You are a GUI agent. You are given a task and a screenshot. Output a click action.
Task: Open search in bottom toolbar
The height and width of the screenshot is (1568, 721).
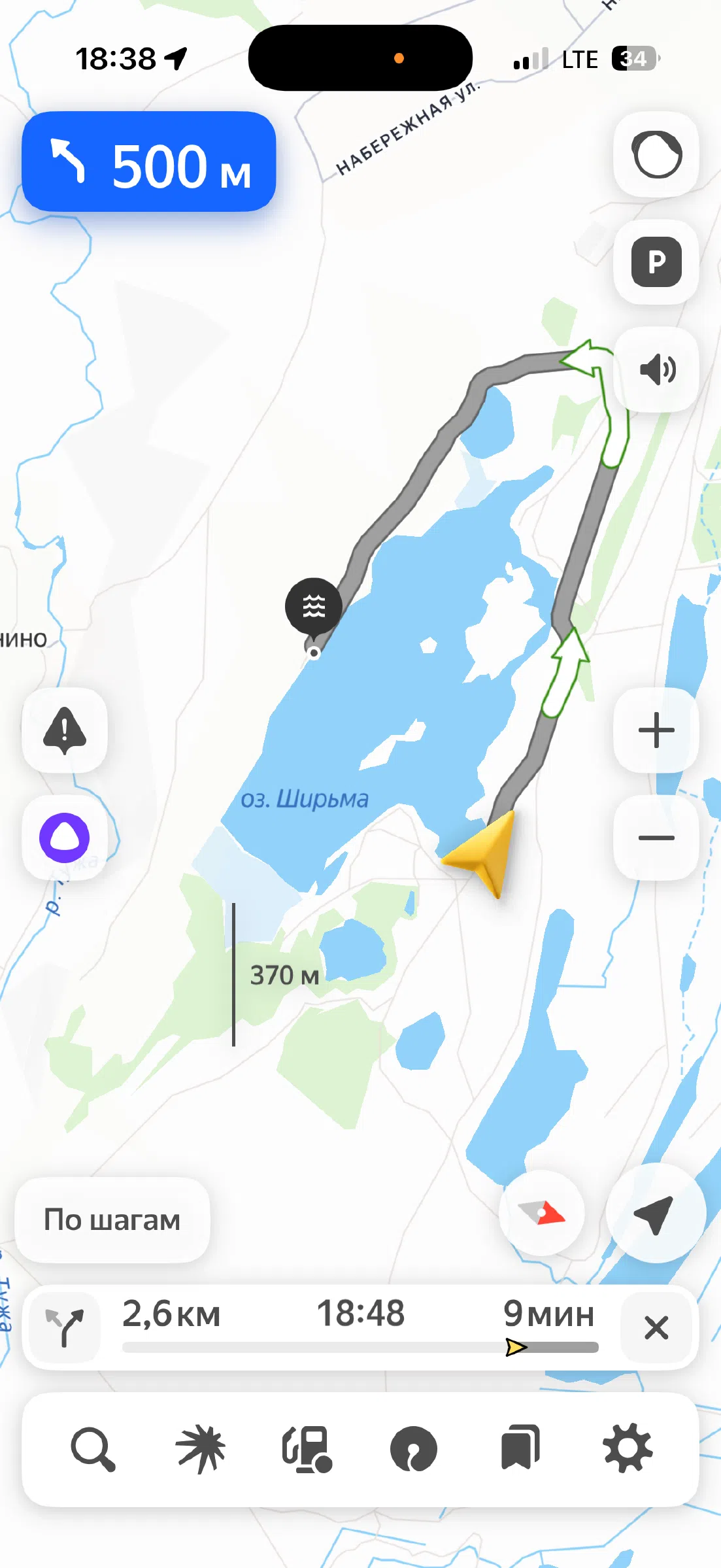(93, 1449)
